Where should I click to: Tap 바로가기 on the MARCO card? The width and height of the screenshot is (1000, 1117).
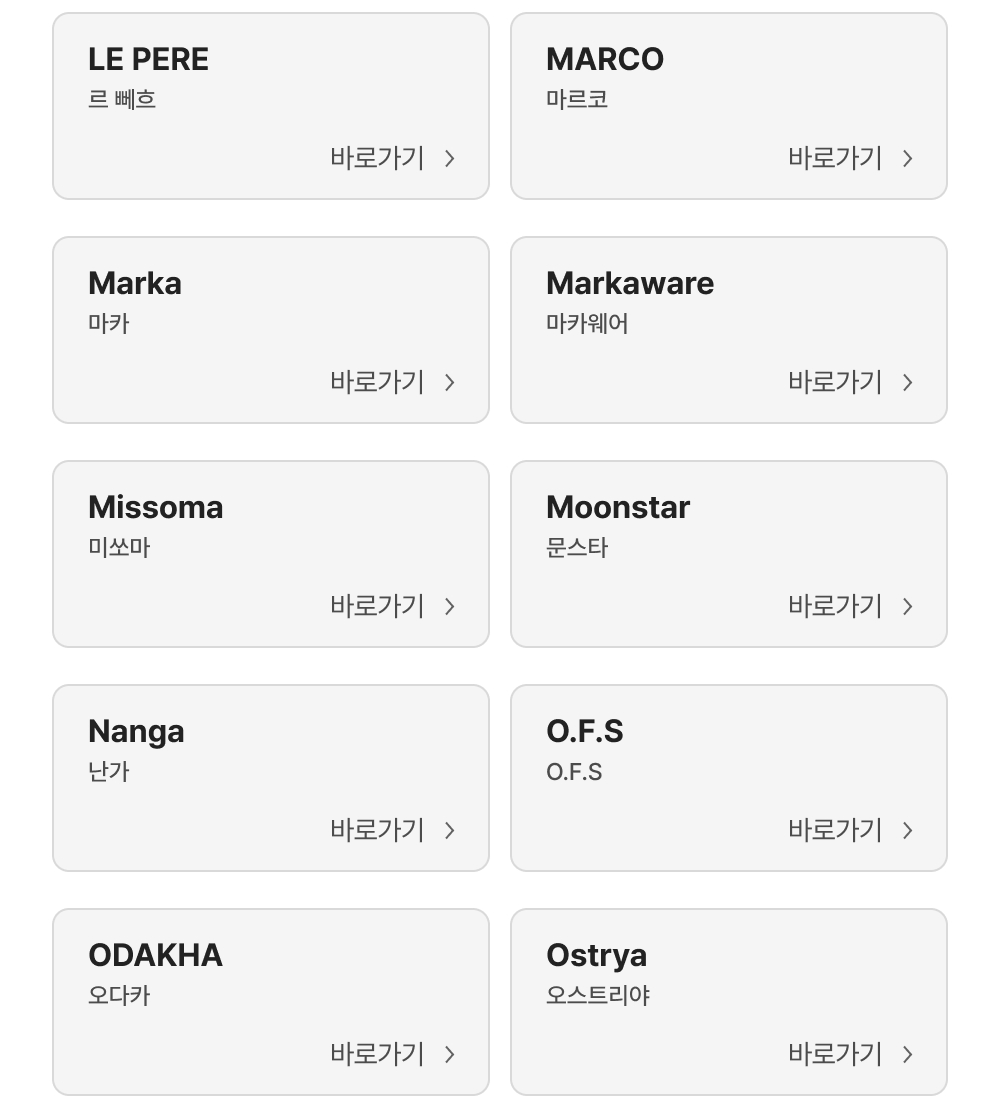pyautogui.click(x=850, y=158)
